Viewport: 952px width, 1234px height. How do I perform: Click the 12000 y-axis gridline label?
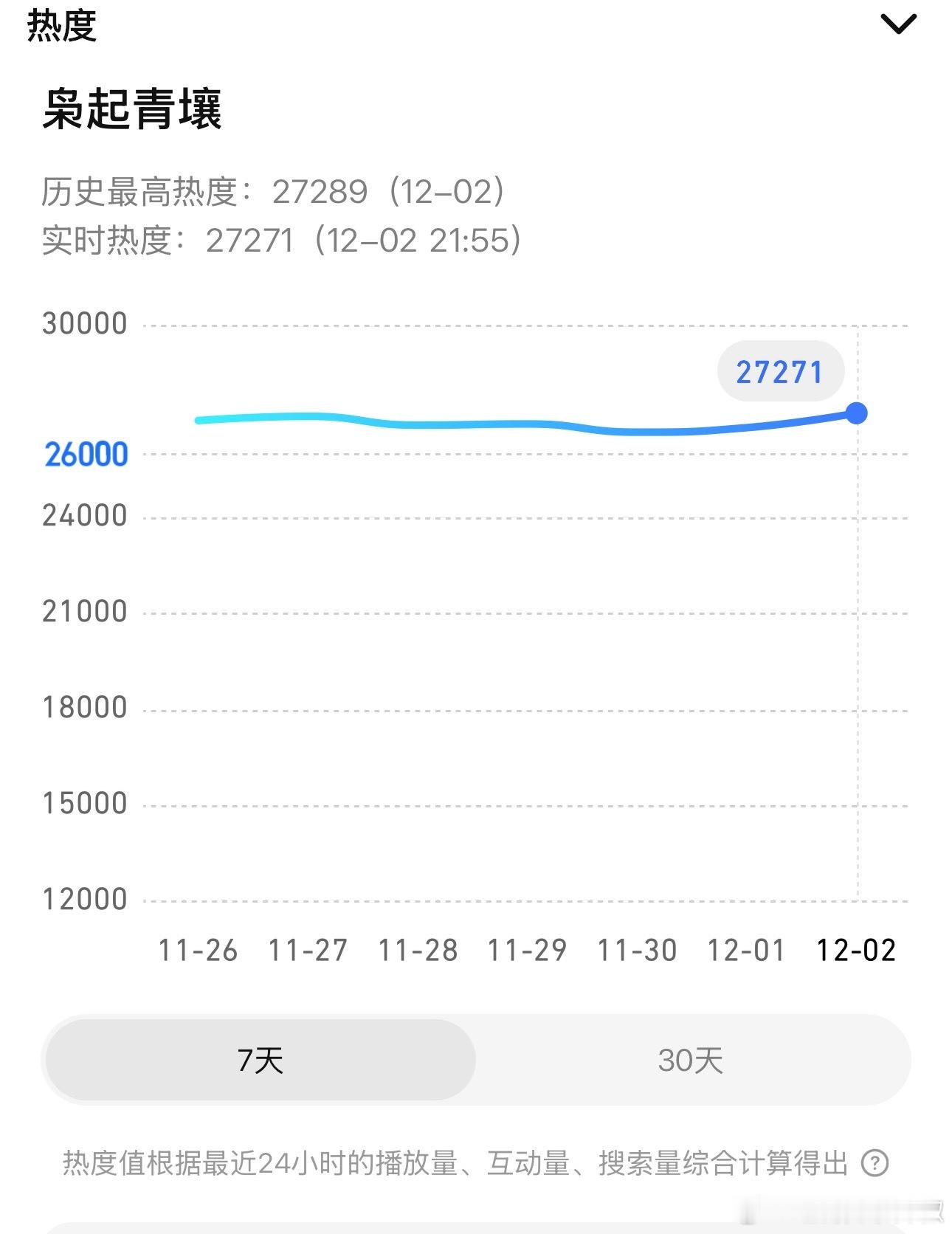86,898
